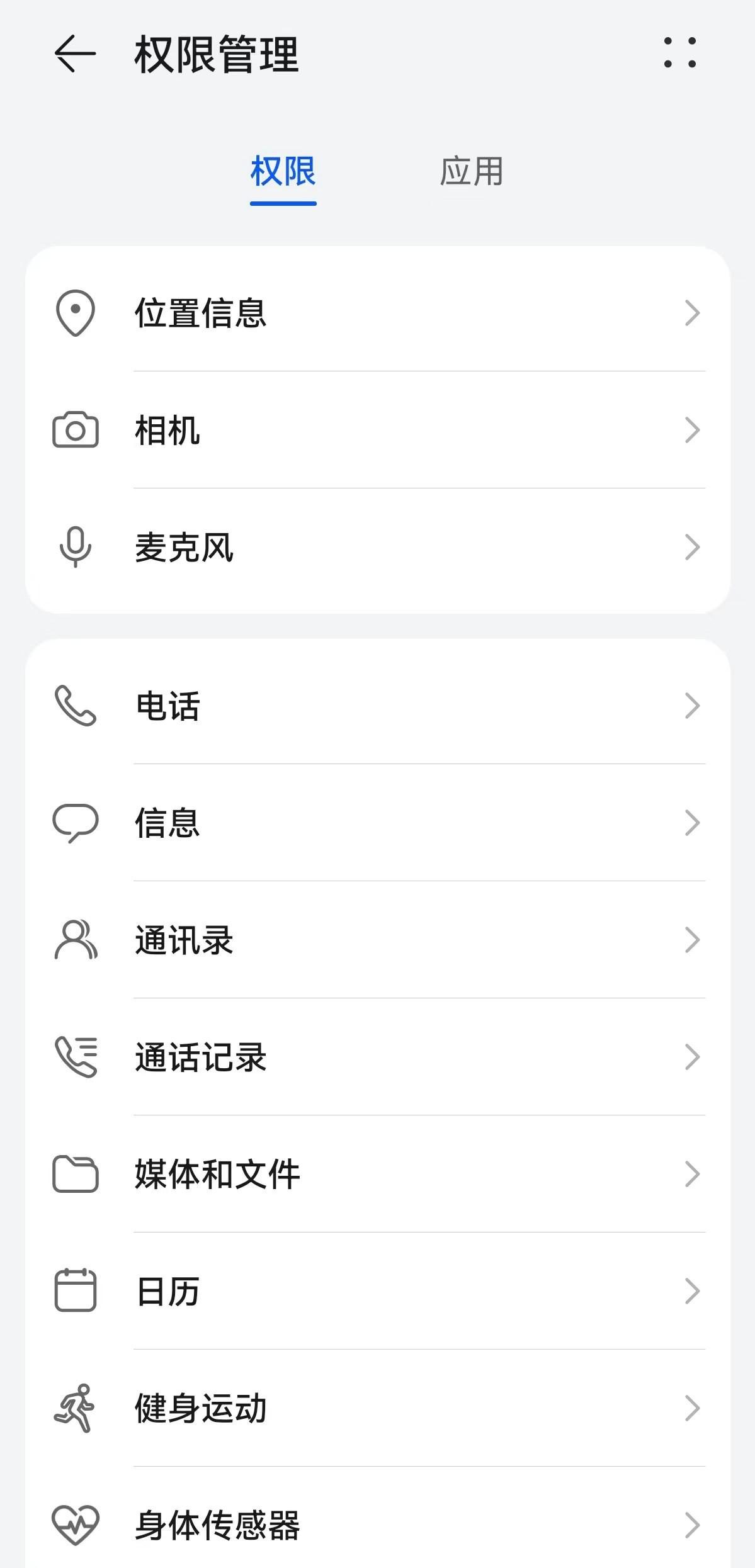This screenshot has height=1568, width=755.
Task: Go back from 权限管理 page
Action: click(75, 54)
